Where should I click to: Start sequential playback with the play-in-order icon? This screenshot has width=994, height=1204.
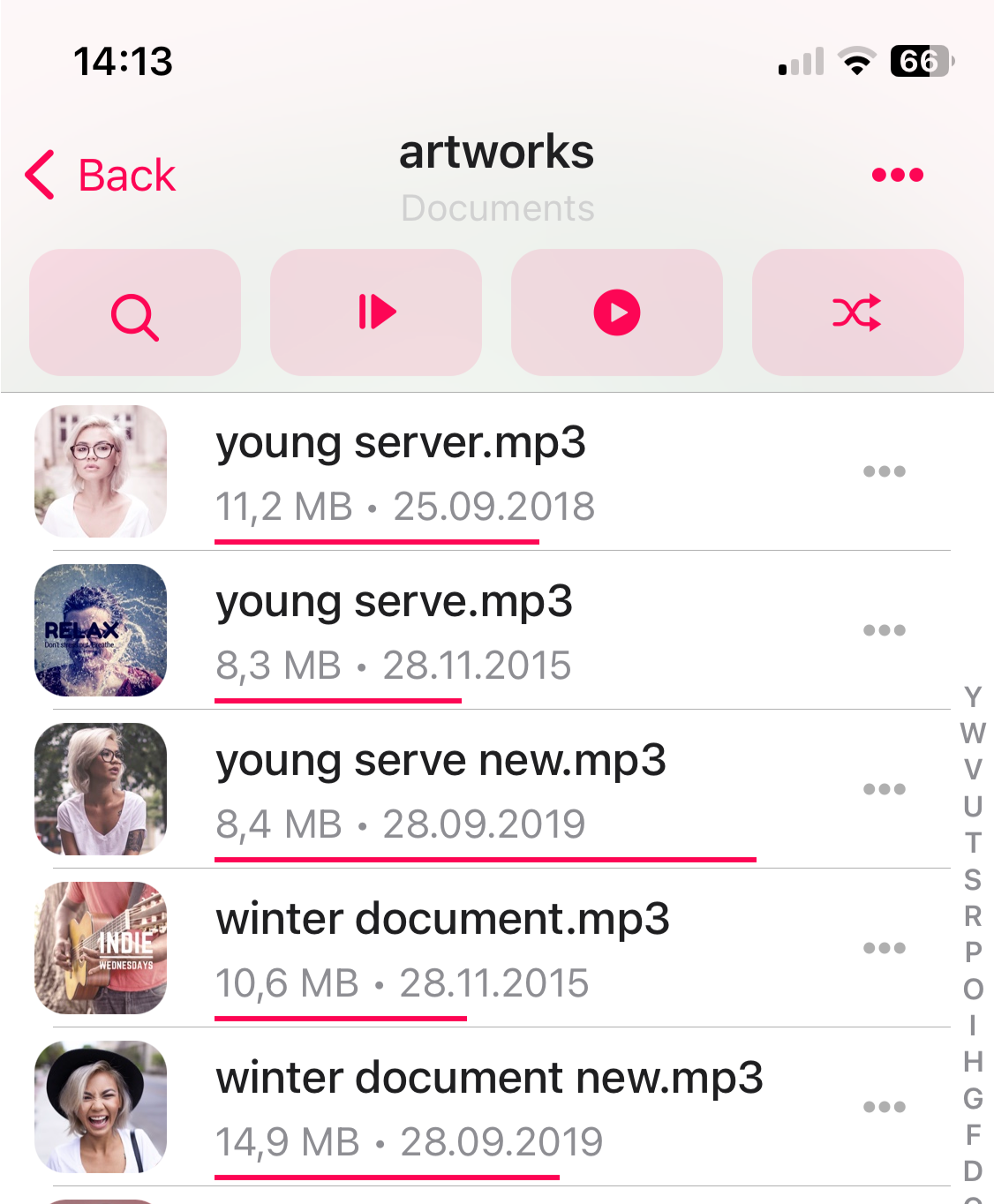[x=375, y=312]
